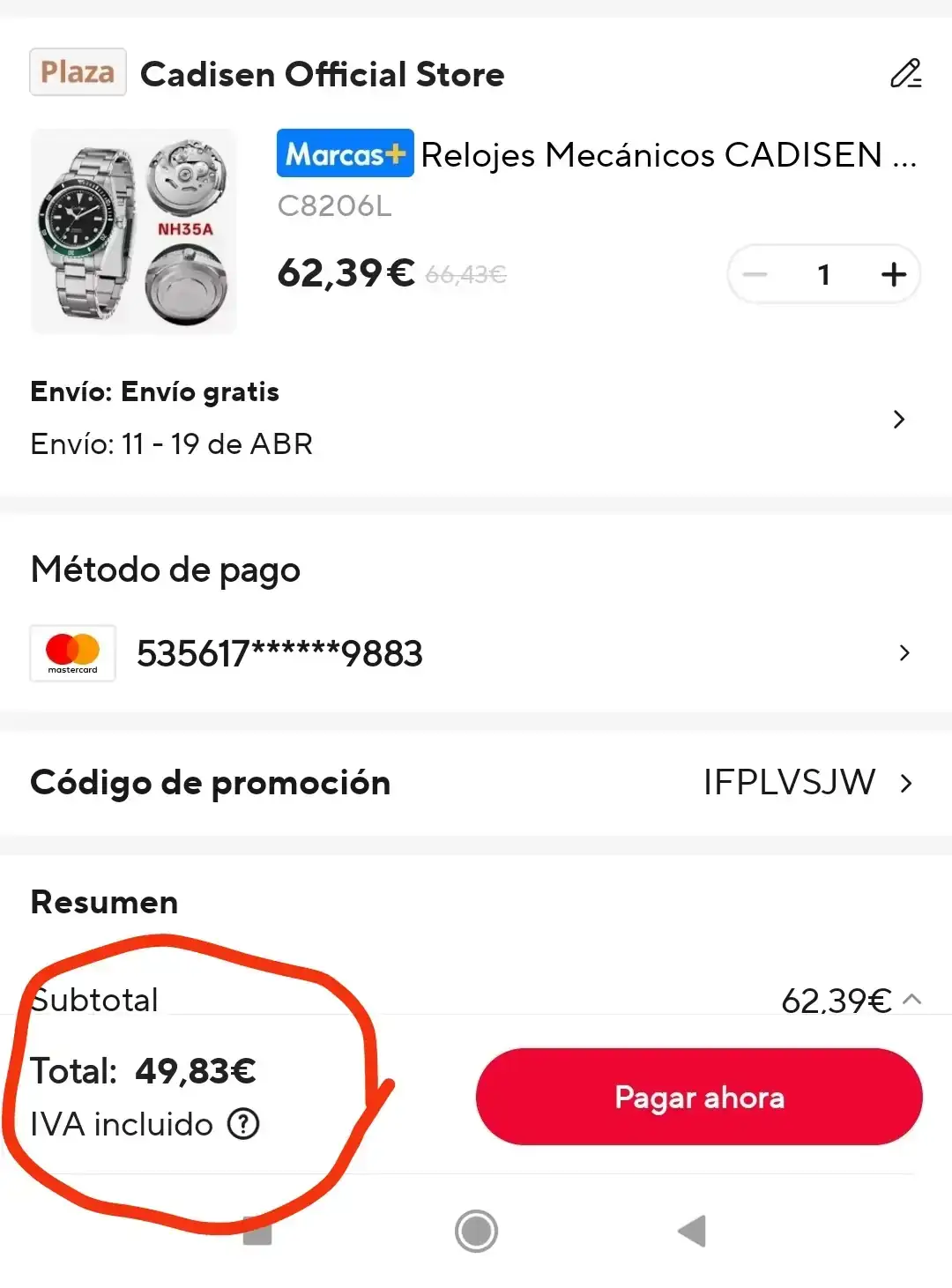
Task: Edit the Cadisen Official Store order note
Action: click(x=905, y=74)
